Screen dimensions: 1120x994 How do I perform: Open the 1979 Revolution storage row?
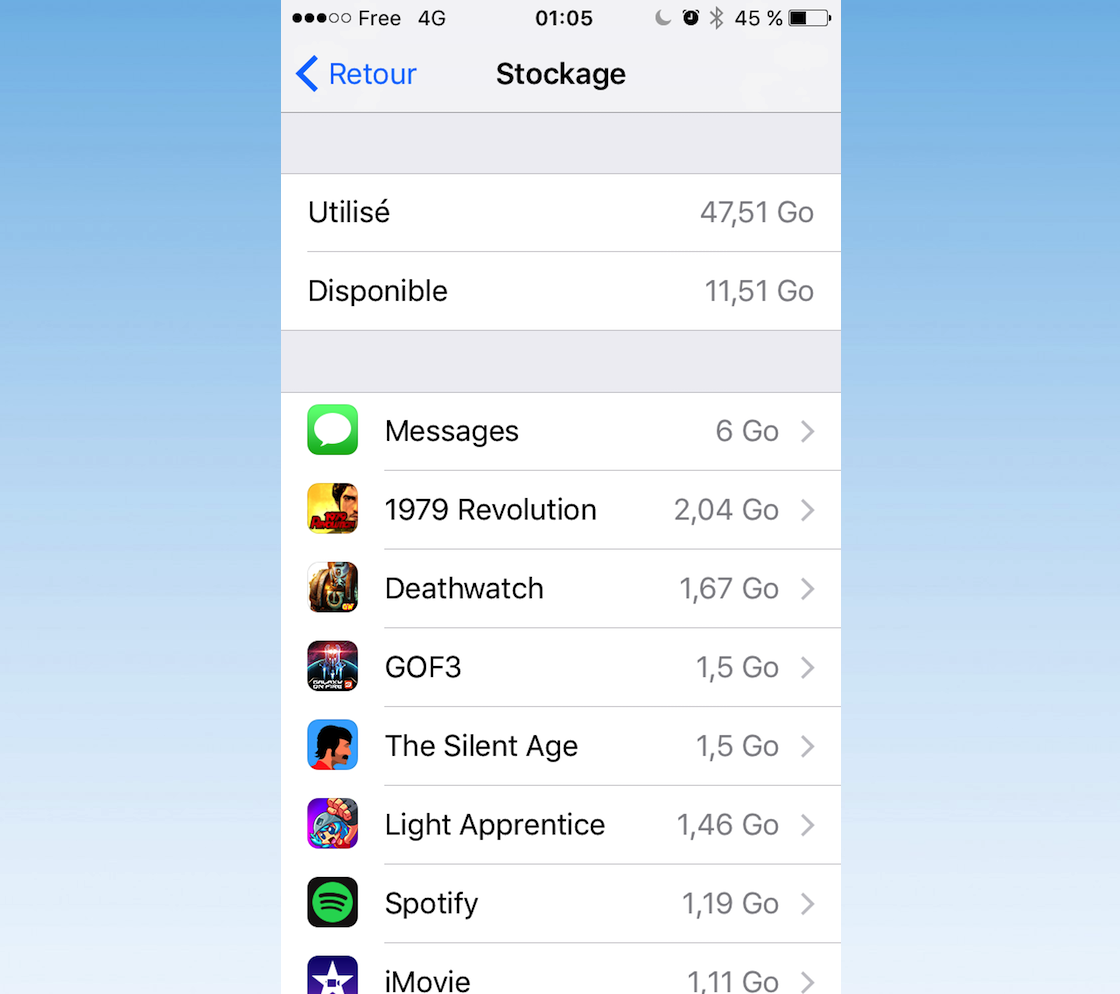pyautogui.click(x=560, y=510)
